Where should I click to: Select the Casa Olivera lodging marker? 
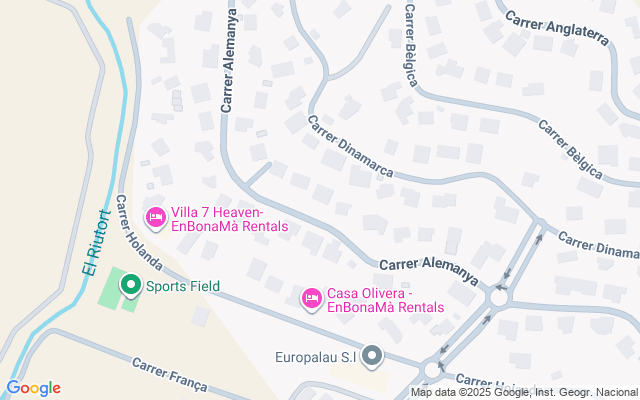click(311, 297)
